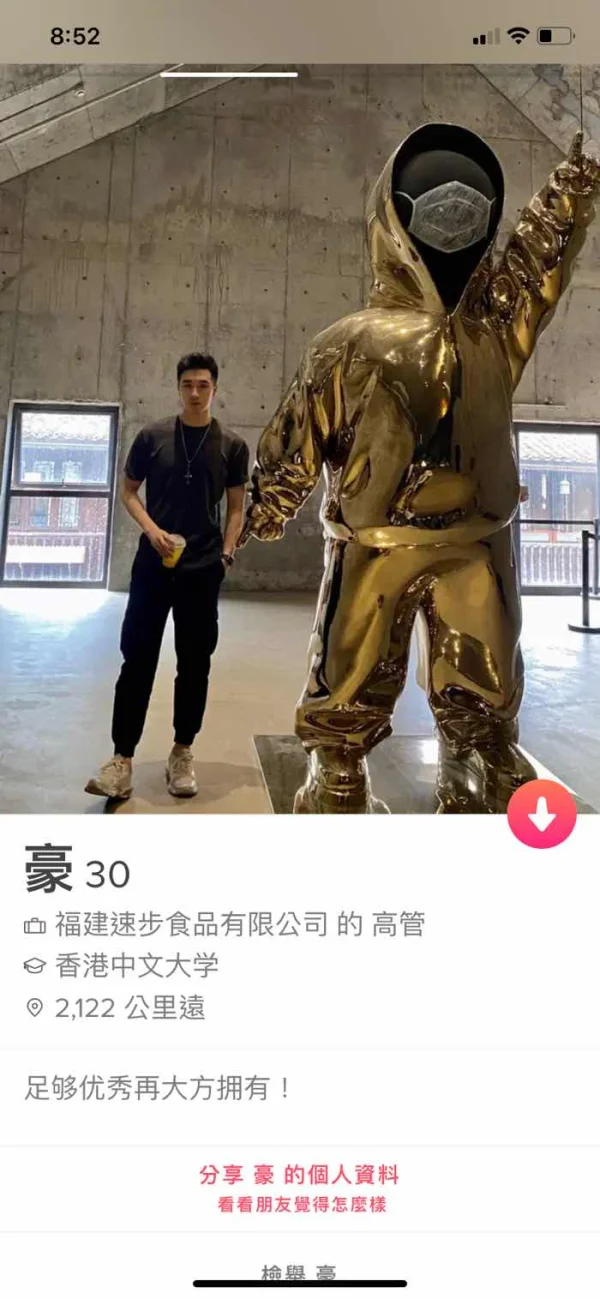Report 豪 (檢舉 豪)
600x1299 pixels.
300,1273
